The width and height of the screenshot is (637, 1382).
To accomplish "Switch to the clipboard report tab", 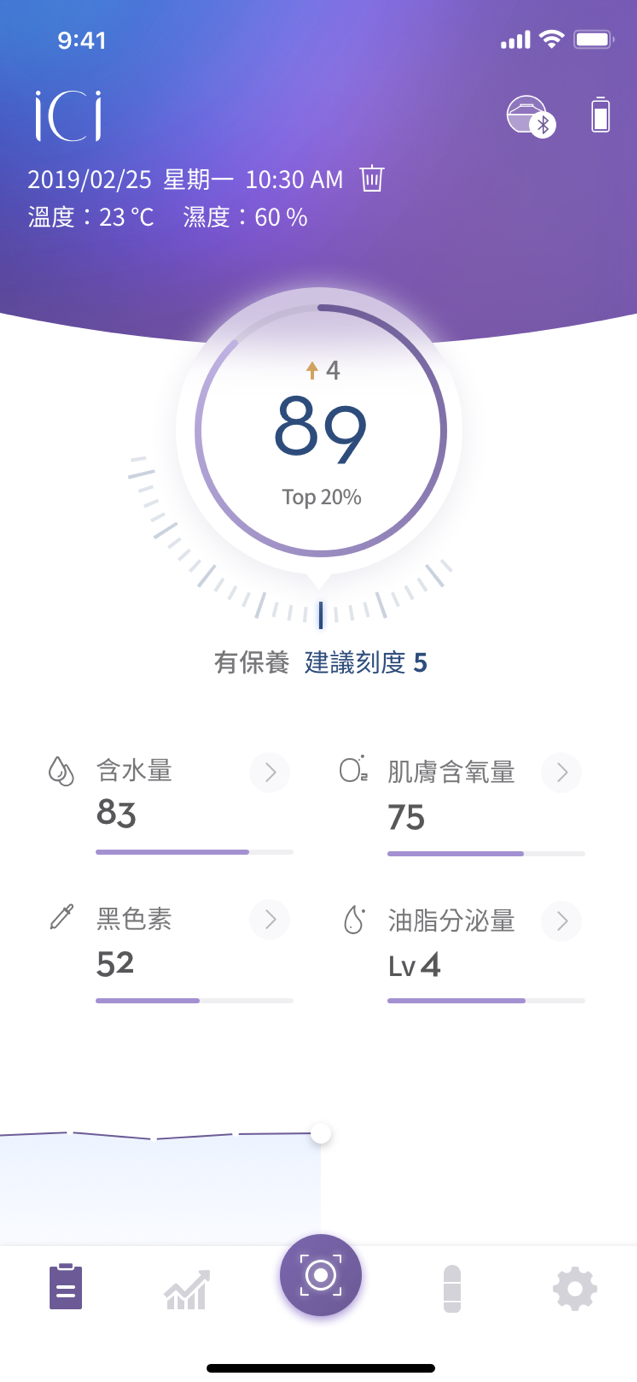I will click(x=66, y=1287).
